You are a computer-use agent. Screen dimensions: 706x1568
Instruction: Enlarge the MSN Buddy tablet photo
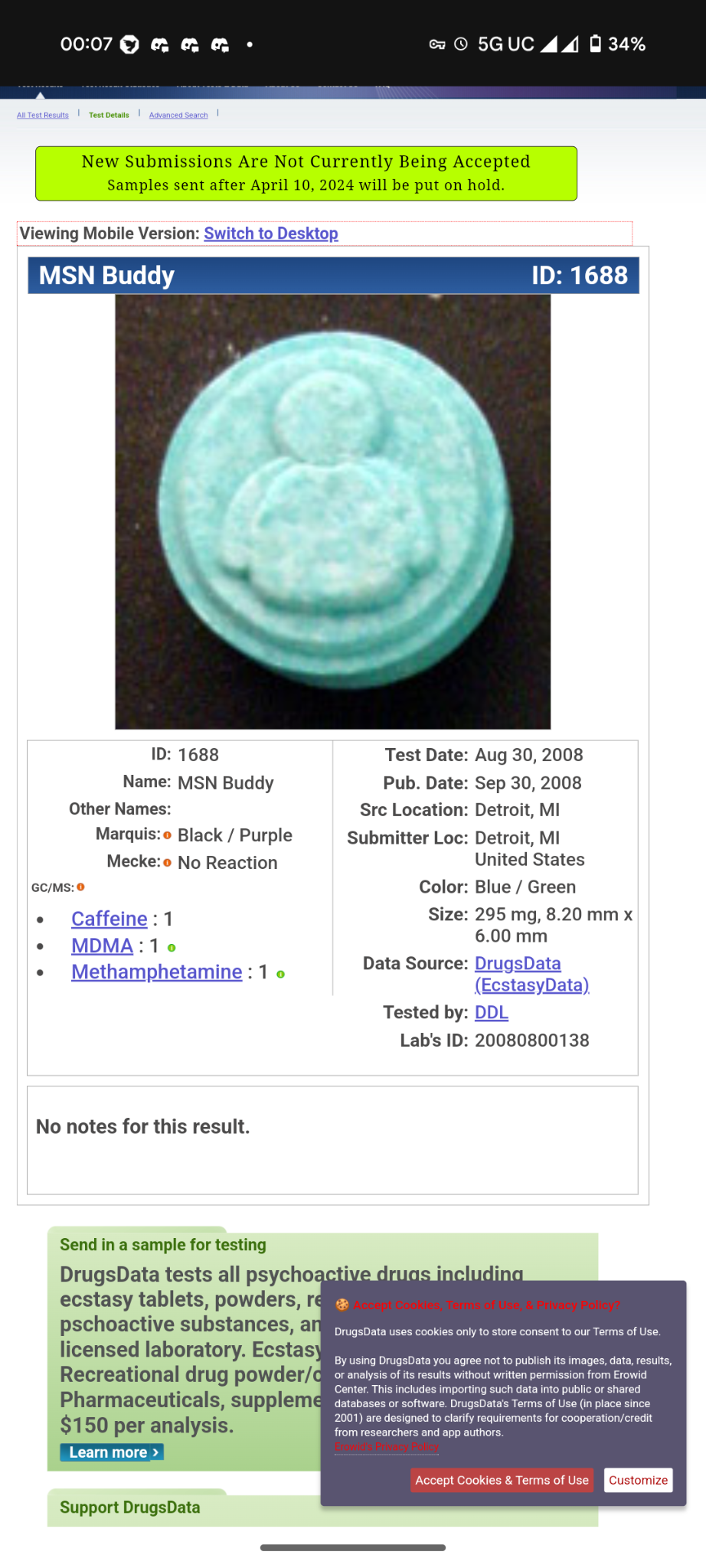332,511
